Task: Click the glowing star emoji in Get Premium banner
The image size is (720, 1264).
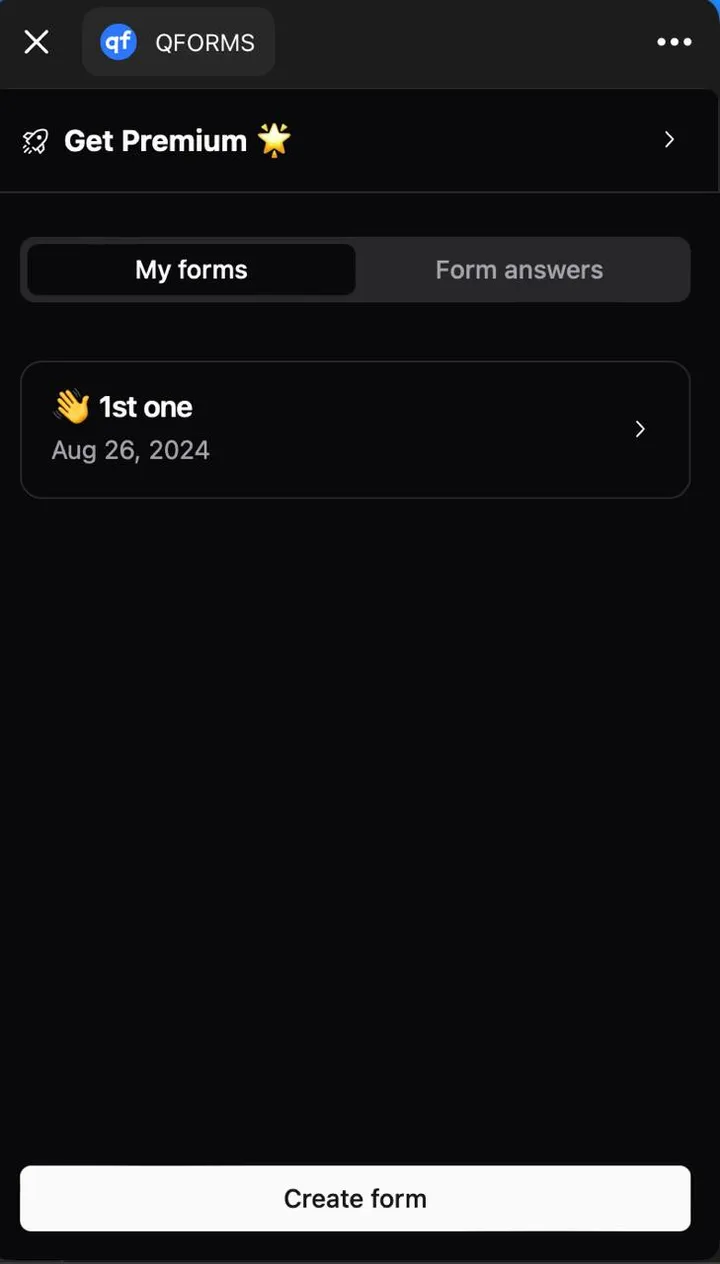Action: coord(272,140)
